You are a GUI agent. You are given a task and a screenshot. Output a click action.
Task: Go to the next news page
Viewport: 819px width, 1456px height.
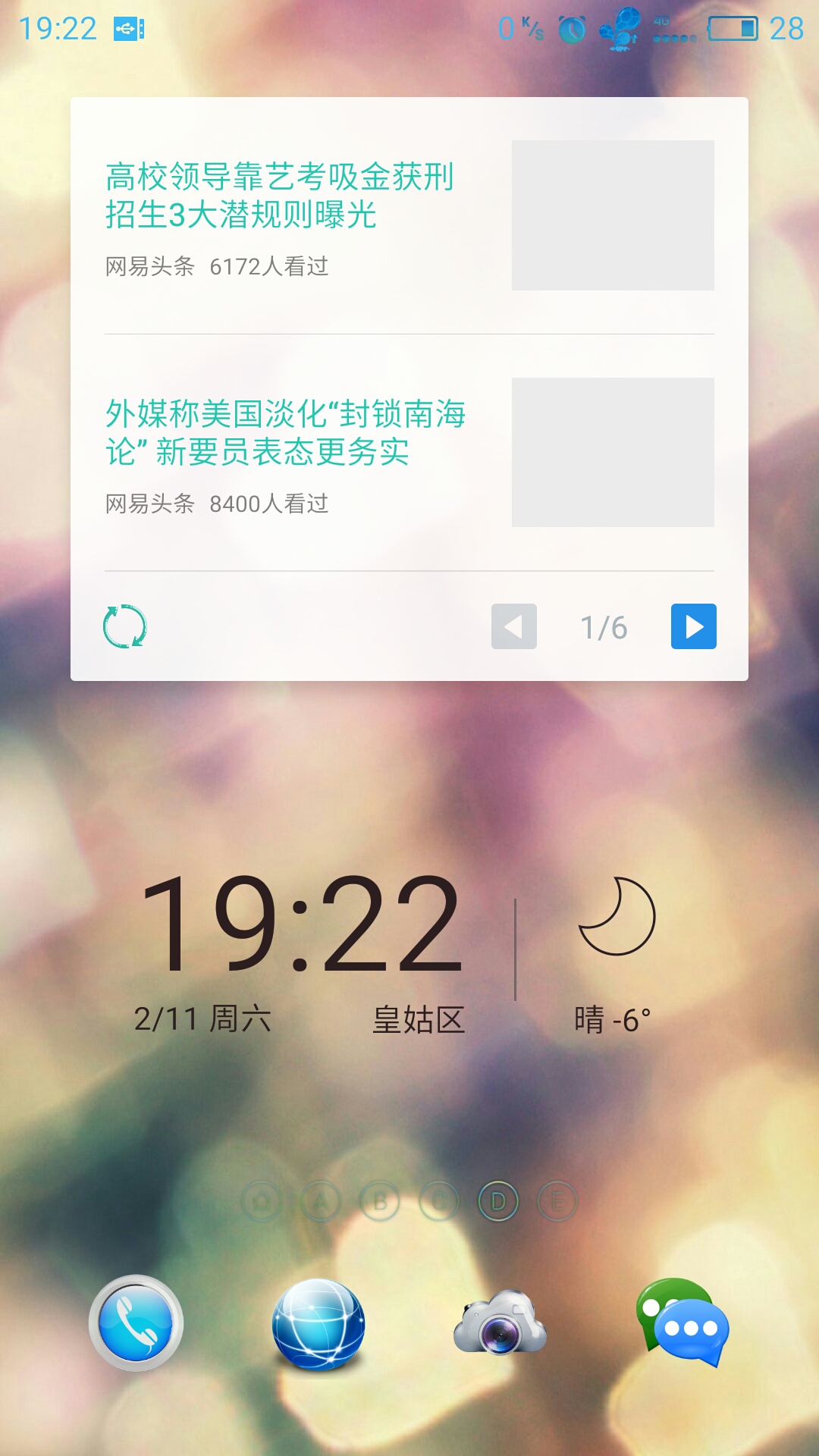pyautogui.click(x=693, y=626)
